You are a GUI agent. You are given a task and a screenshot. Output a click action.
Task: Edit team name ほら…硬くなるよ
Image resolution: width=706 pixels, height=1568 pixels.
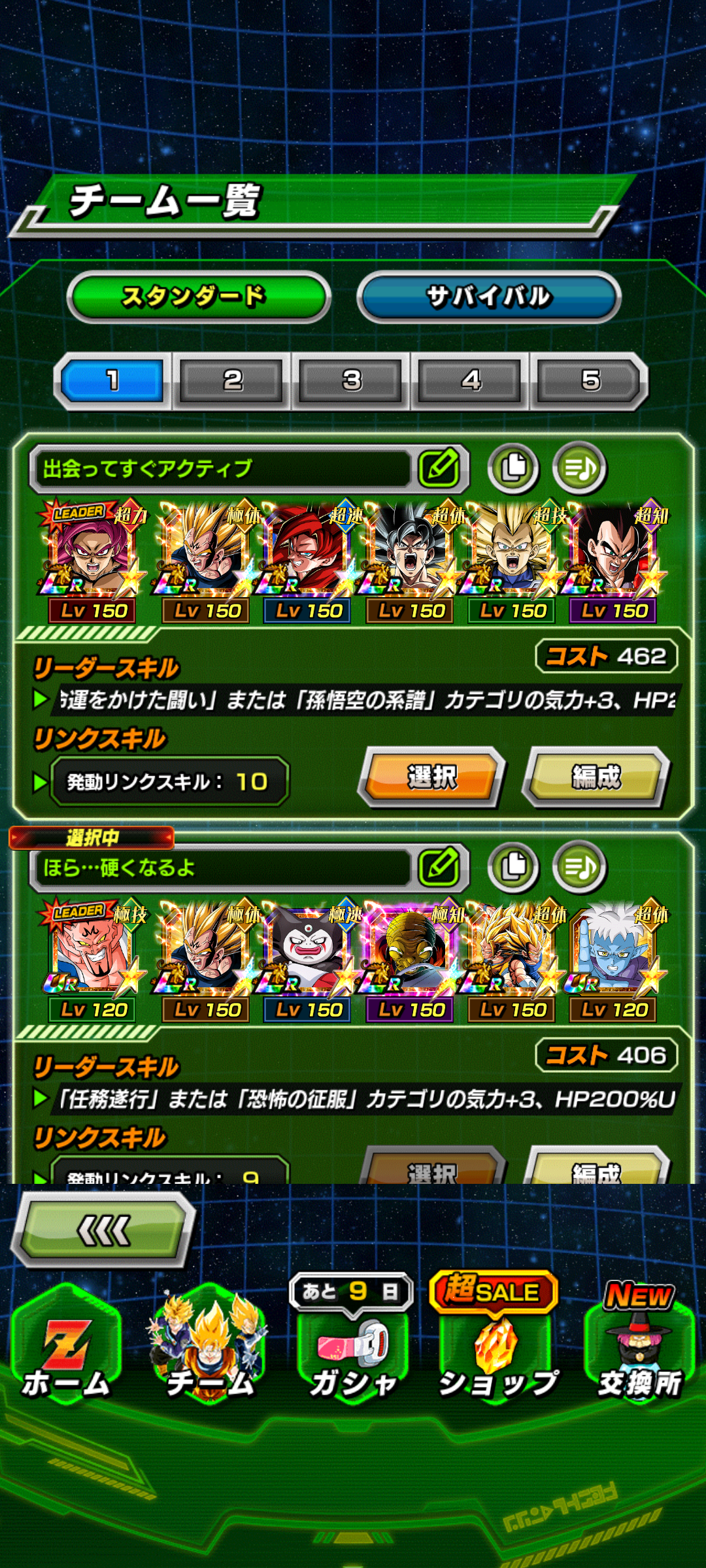(x=439, y=867)
